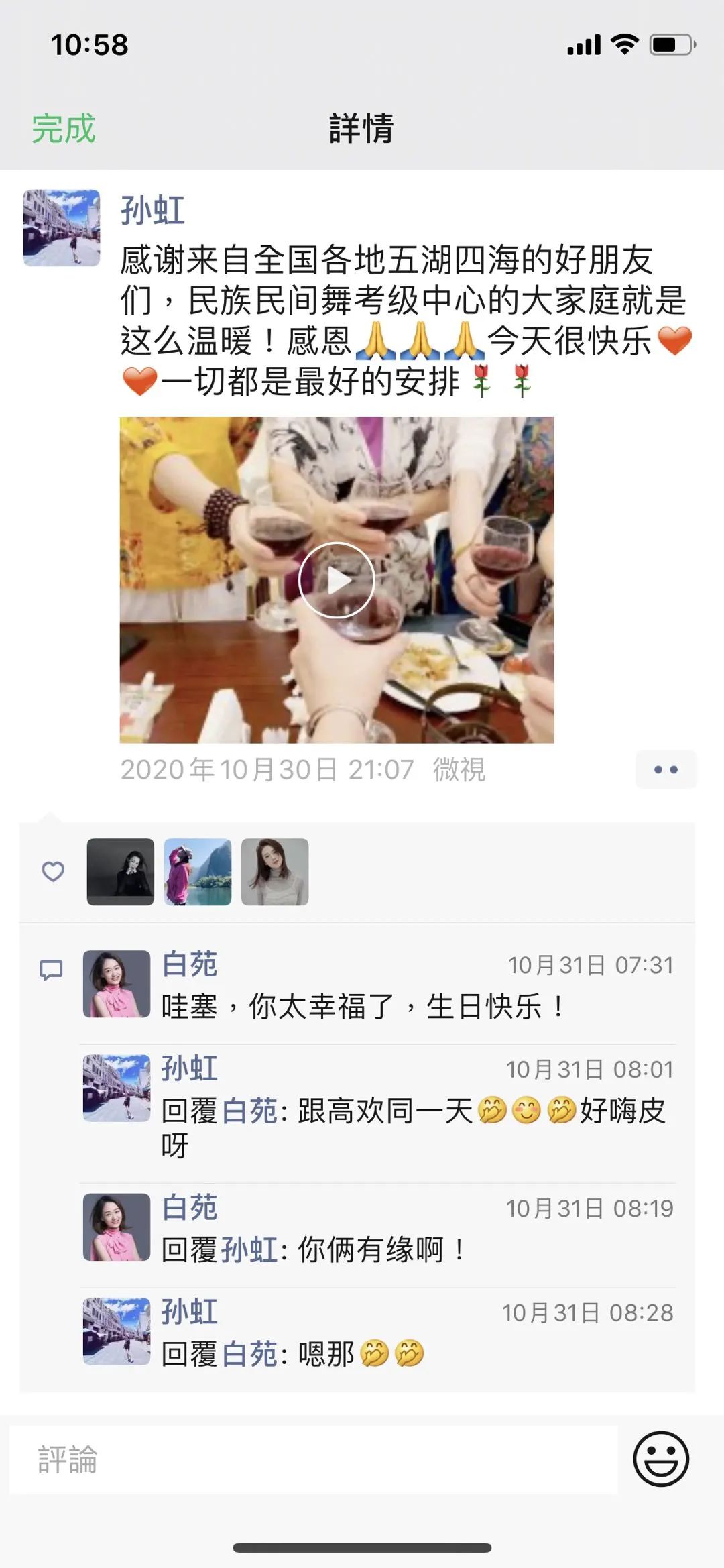Open the third liker's avatar

(x=275, y=871)
